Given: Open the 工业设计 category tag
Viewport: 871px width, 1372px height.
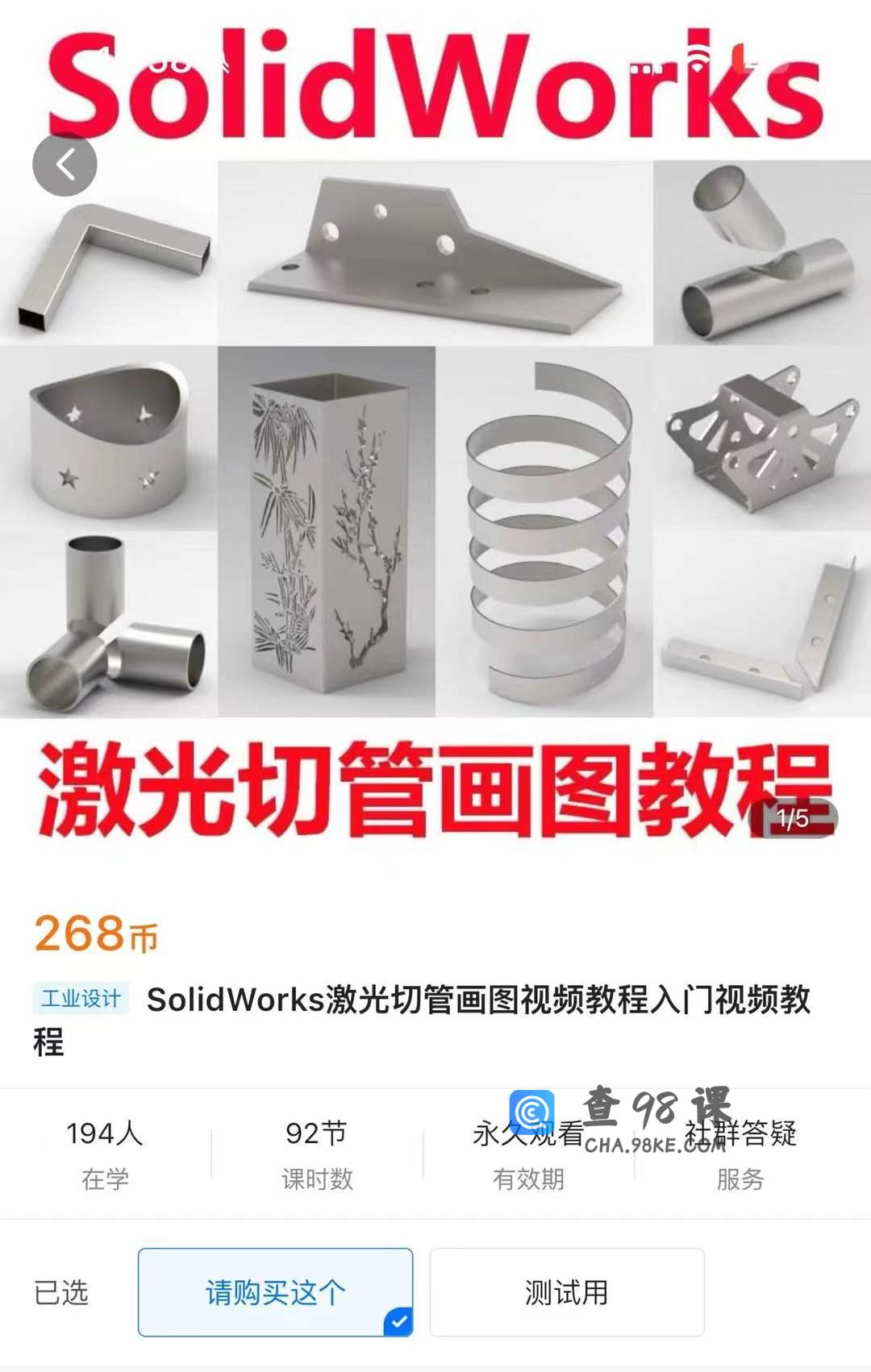Looking at the screenshot, I should (81, 999).
